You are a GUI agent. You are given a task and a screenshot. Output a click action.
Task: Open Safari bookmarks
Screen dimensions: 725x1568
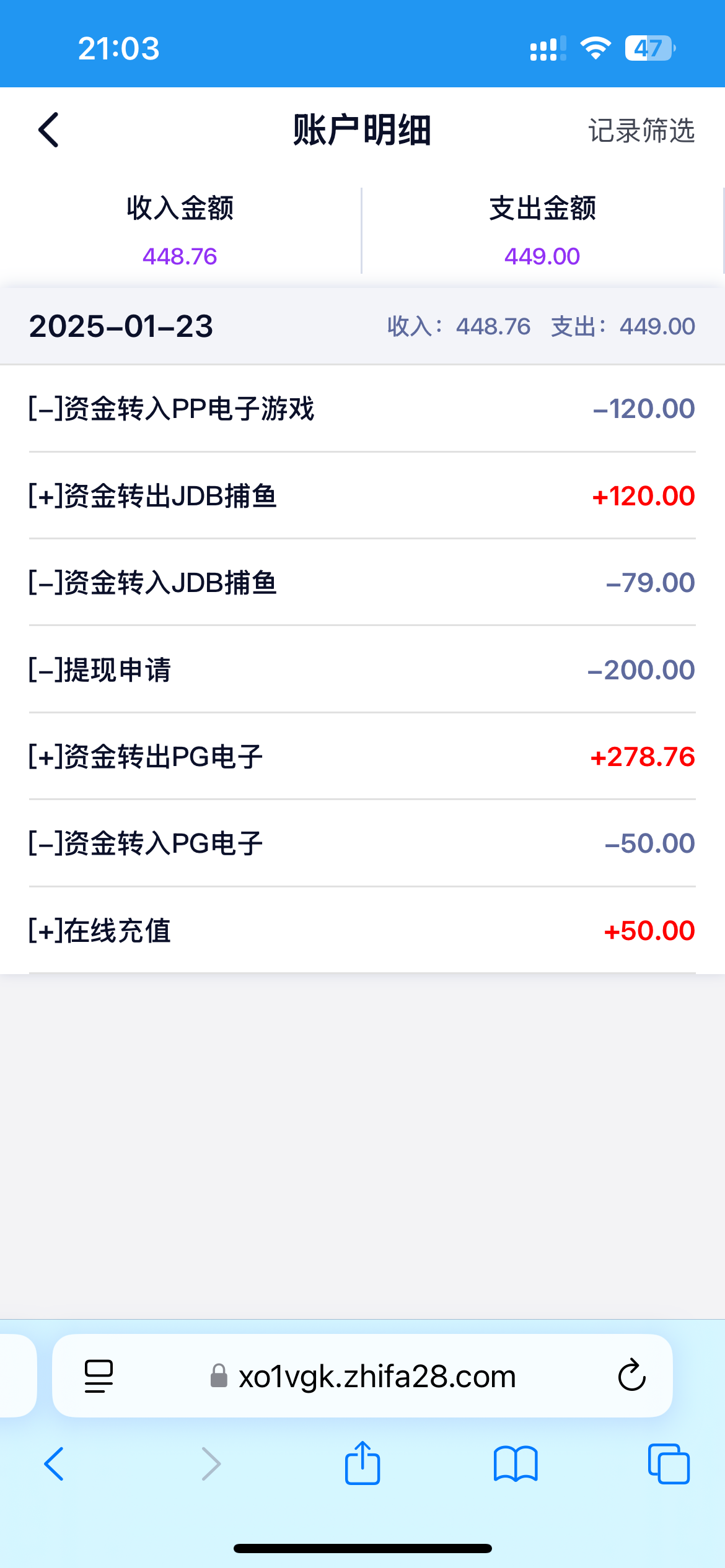[516, 1464]
